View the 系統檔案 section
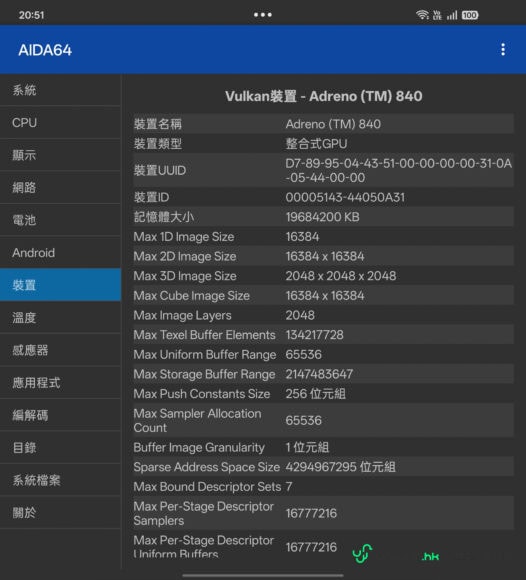The image size is (526, 580). click(60, 480)
